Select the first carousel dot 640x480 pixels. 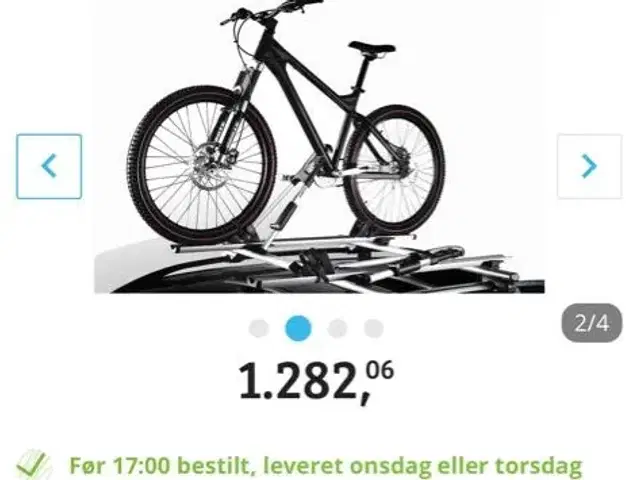click(x=258, y=328)
